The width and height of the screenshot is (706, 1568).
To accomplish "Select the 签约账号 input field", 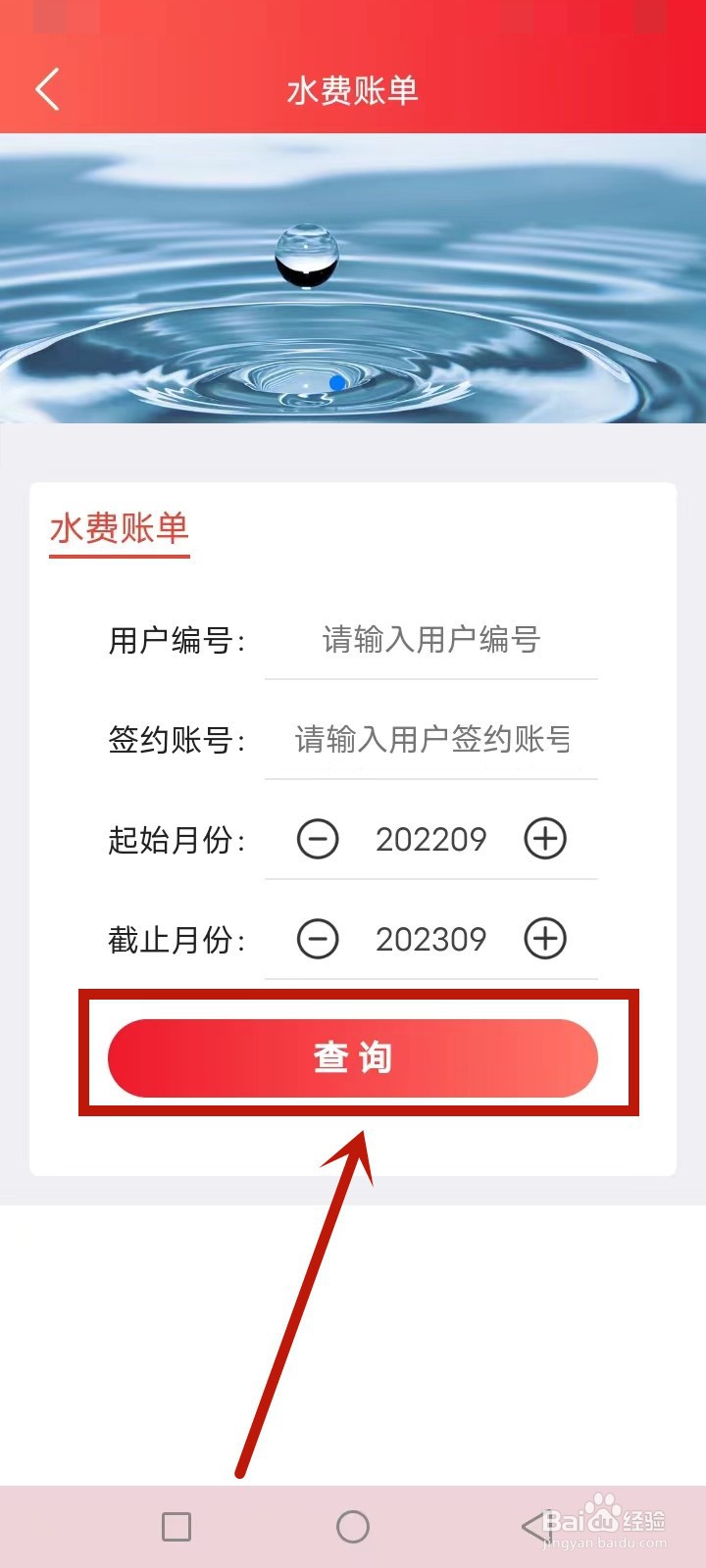I will pos(431,740).
